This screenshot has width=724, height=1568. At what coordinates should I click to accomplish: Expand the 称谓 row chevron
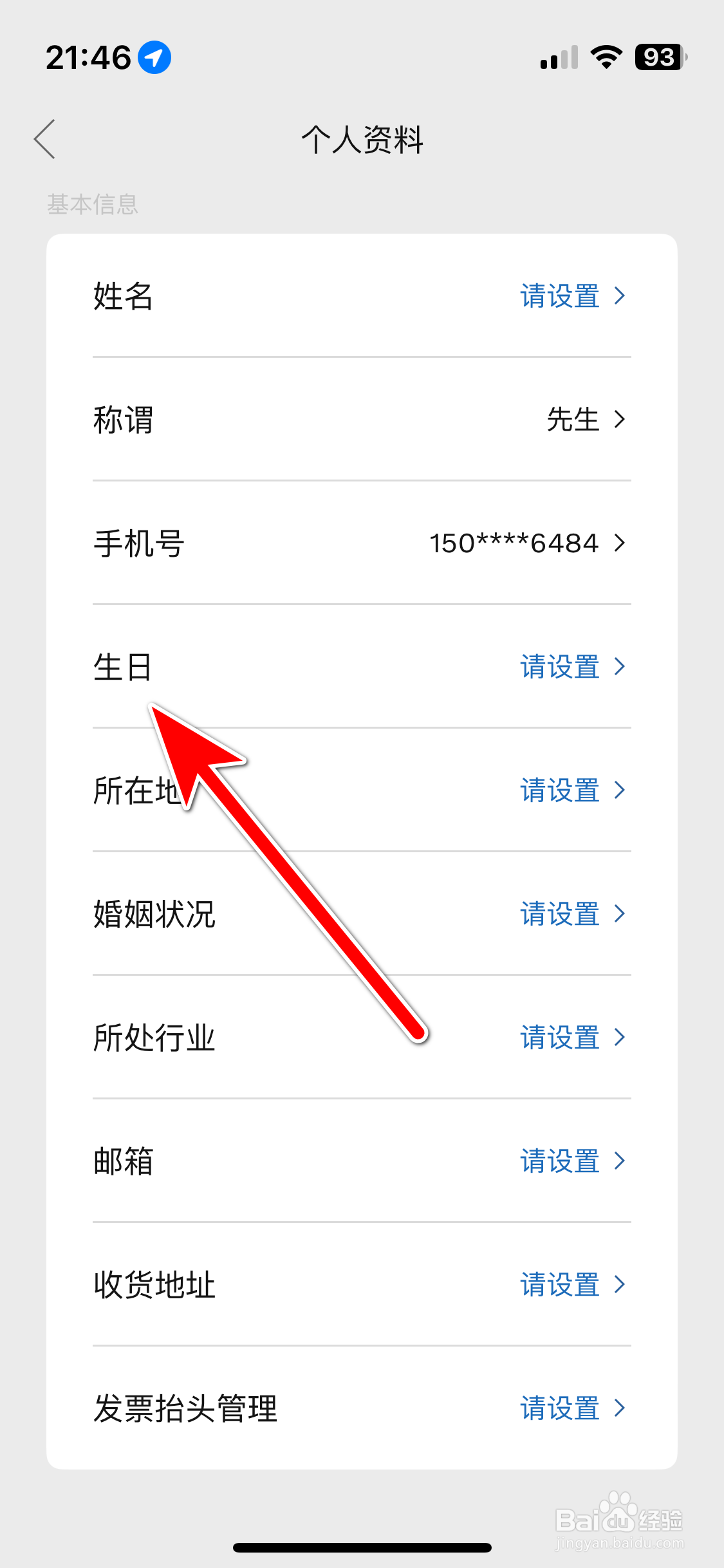tap(620, 419)
